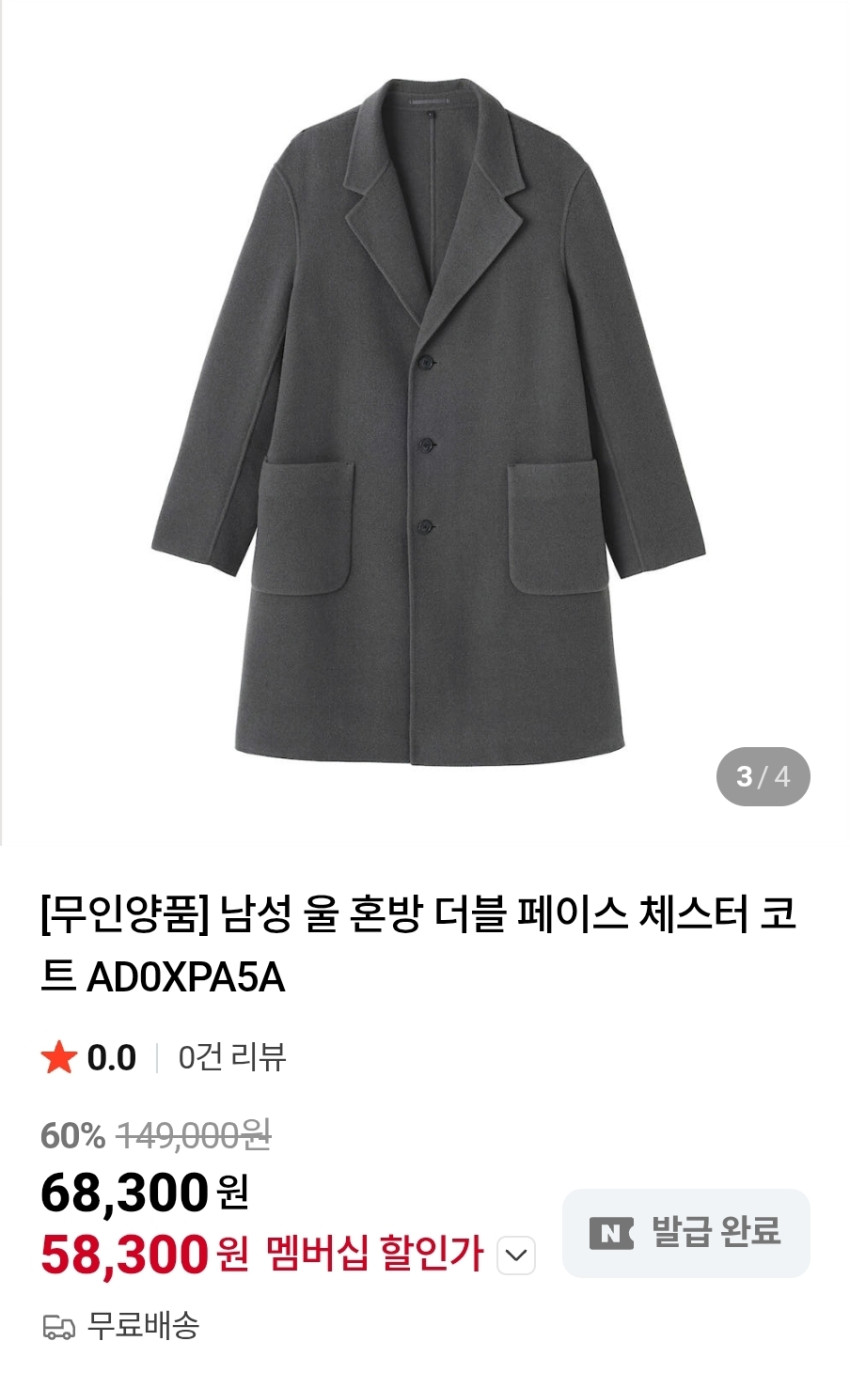Image resolution: width=850 pixels, height=1388 pixels.
Task: Tap the 발급 완료 coupon button
Action: pyautogui.click(x=686, y=1232)
